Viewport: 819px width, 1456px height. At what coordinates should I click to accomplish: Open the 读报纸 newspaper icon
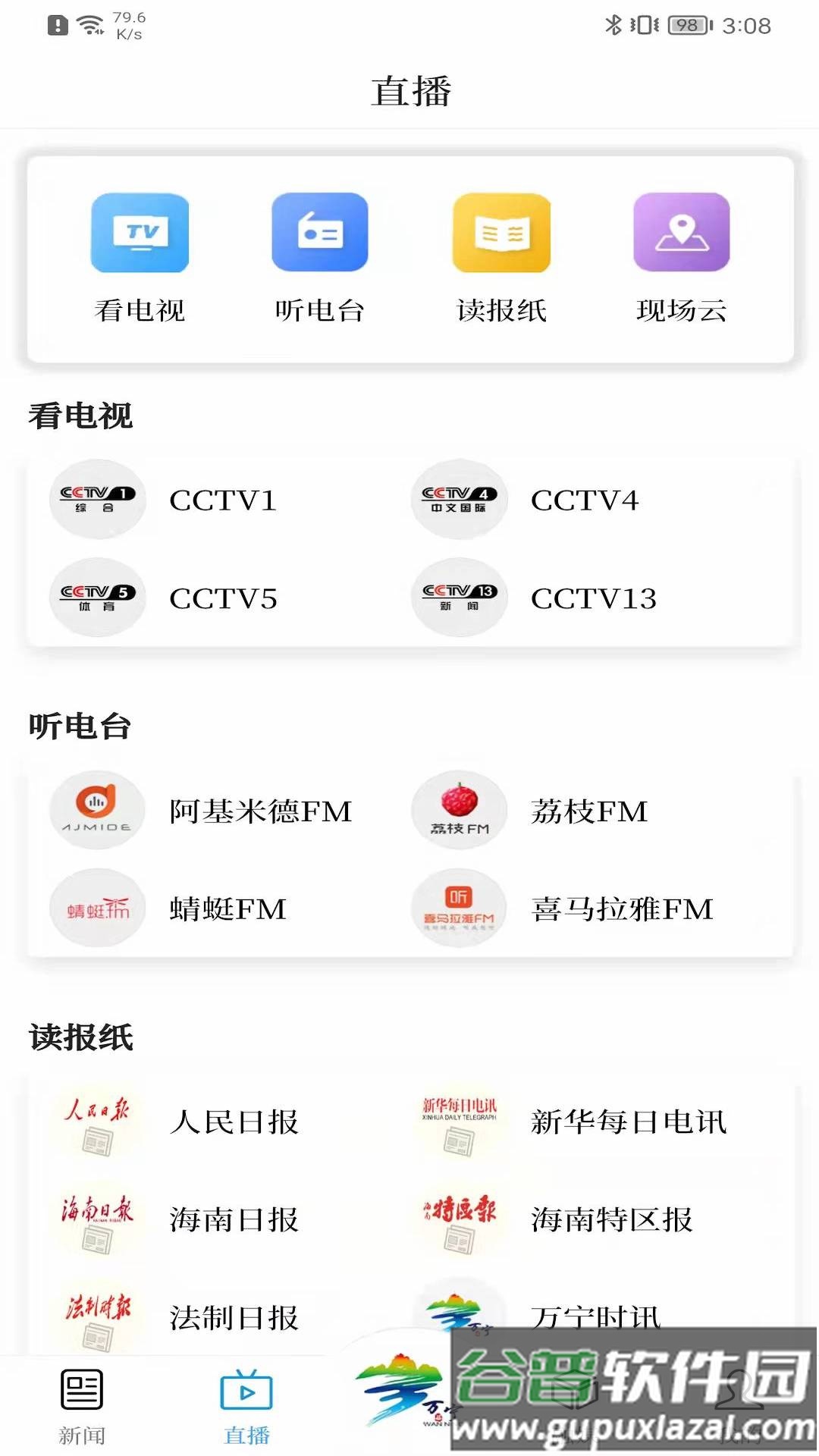pos(502,233)
